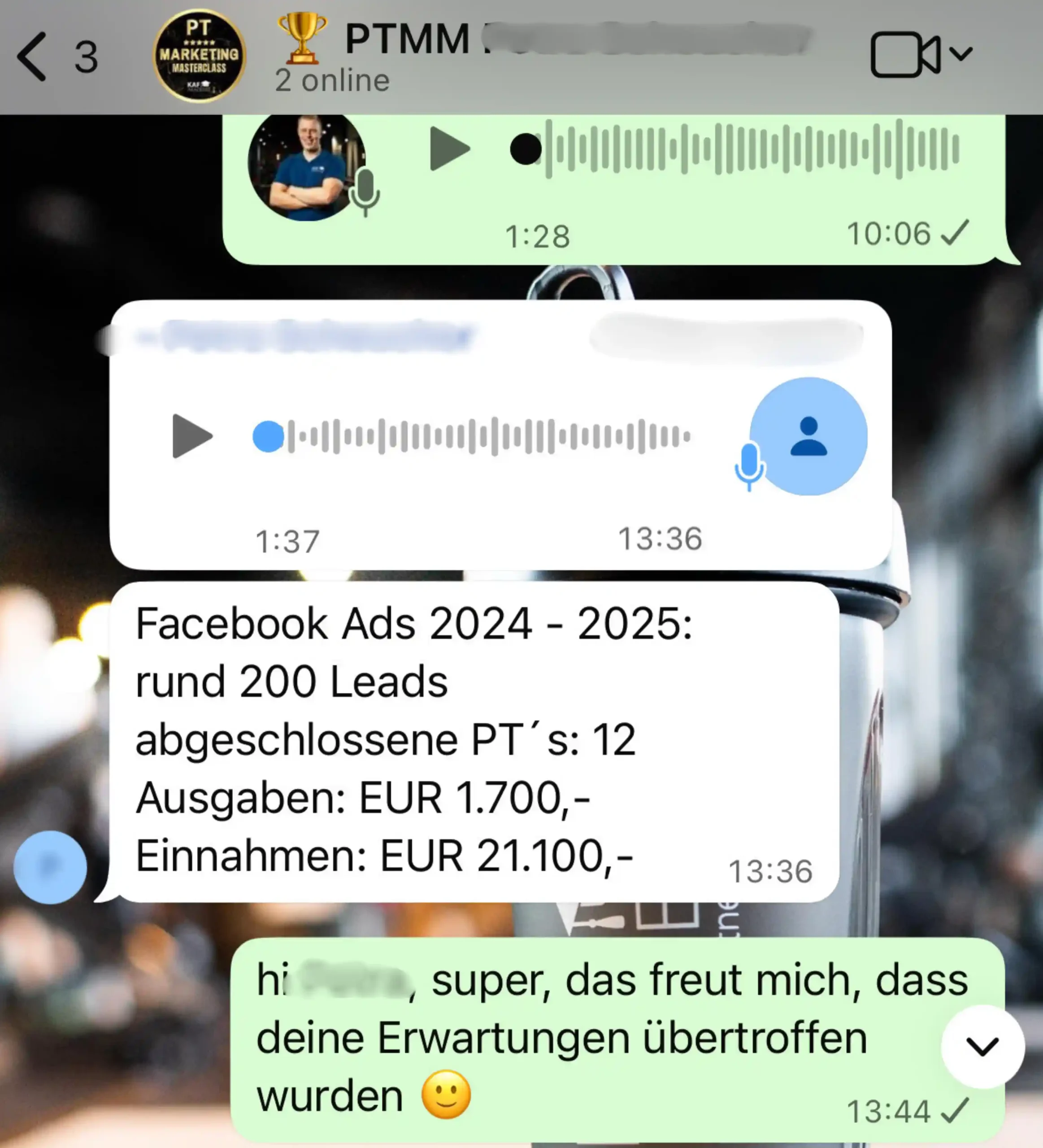Play the 1:37 voice message
1043x1148 pixels.
click(192, 436)
